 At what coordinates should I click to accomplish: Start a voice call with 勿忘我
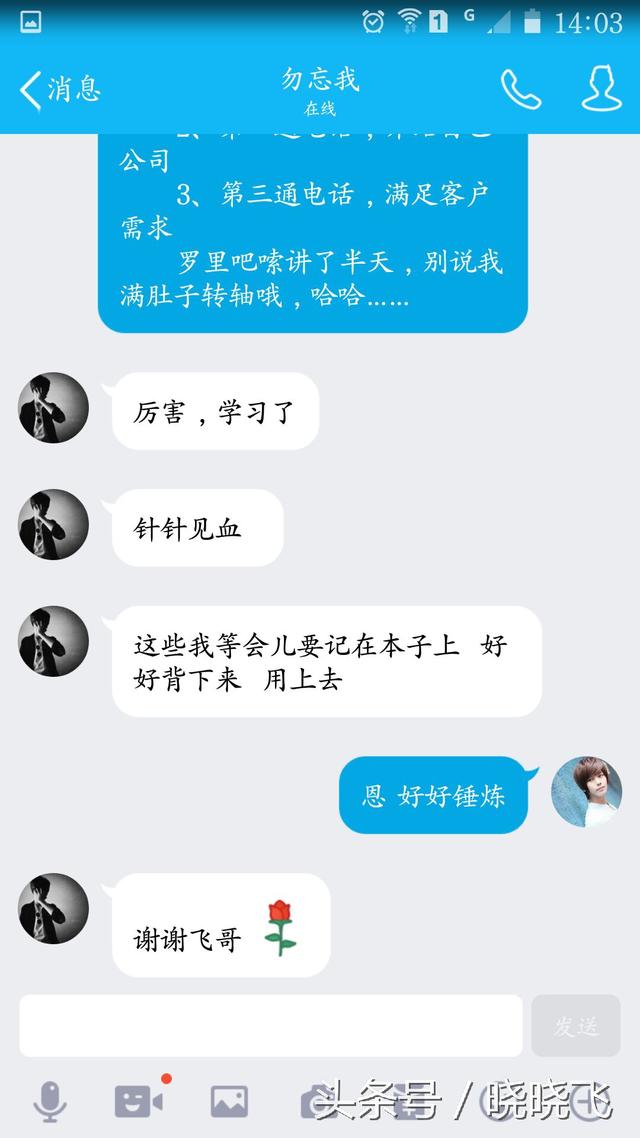tap(520, 90)
